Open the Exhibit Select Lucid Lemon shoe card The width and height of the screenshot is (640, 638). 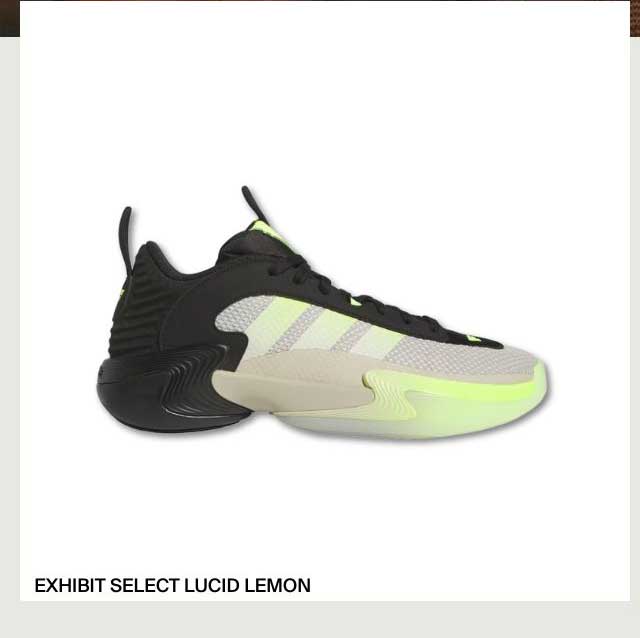[324, 318]
